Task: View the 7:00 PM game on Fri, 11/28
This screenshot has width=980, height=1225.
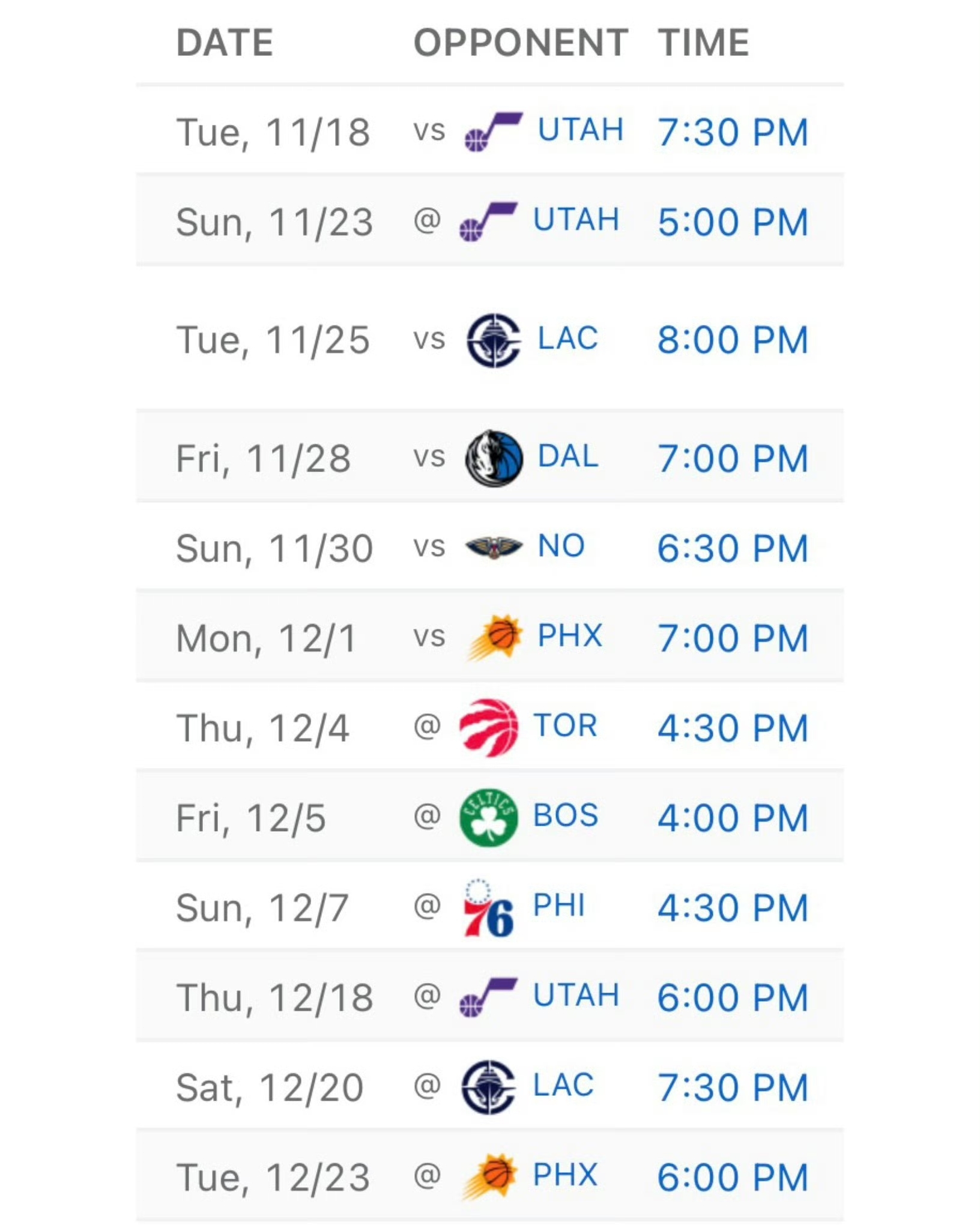Action: point(733,459)
